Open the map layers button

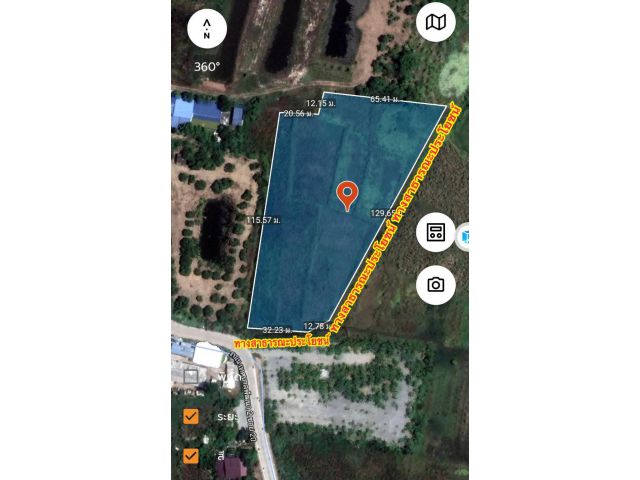435,22
